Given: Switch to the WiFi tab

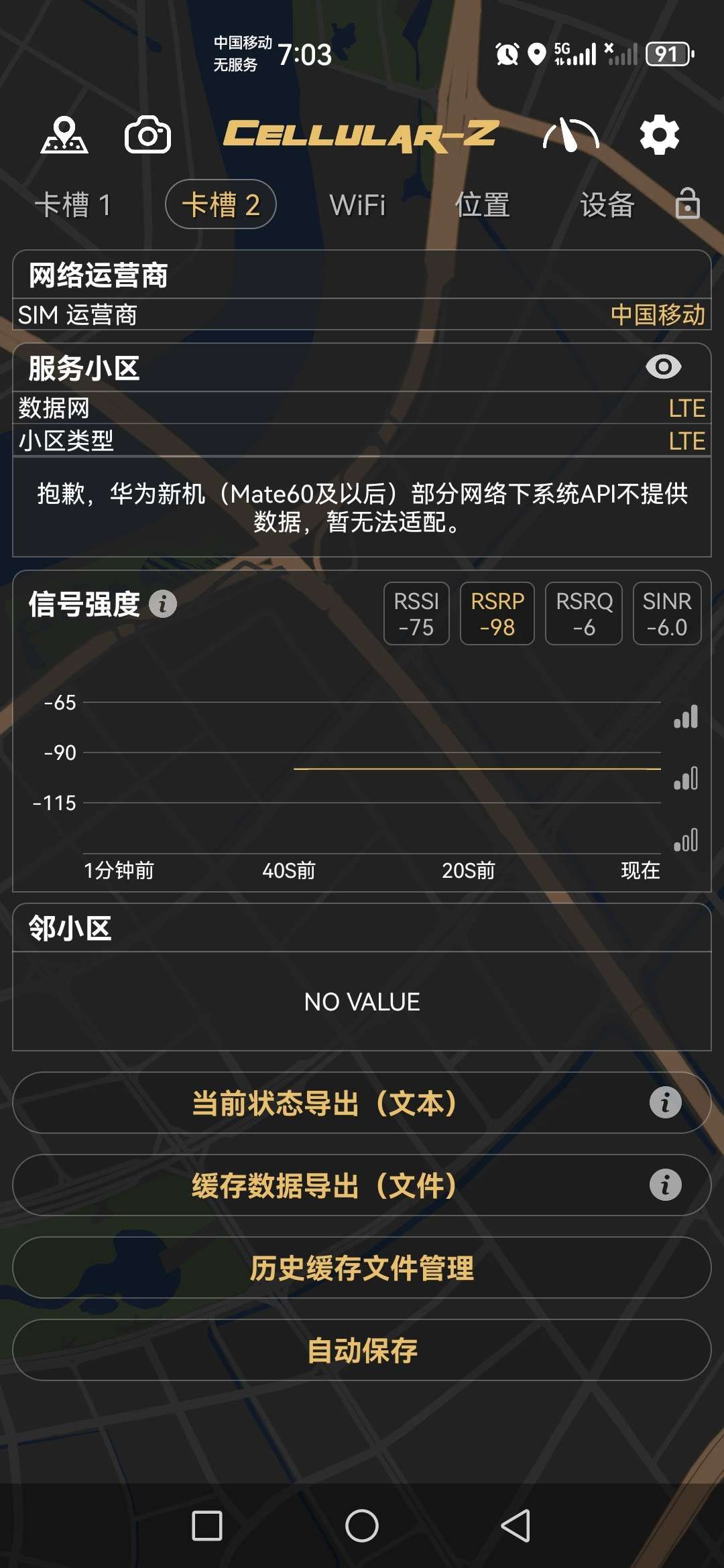Looking at the screenshot, I should (357, 204).
